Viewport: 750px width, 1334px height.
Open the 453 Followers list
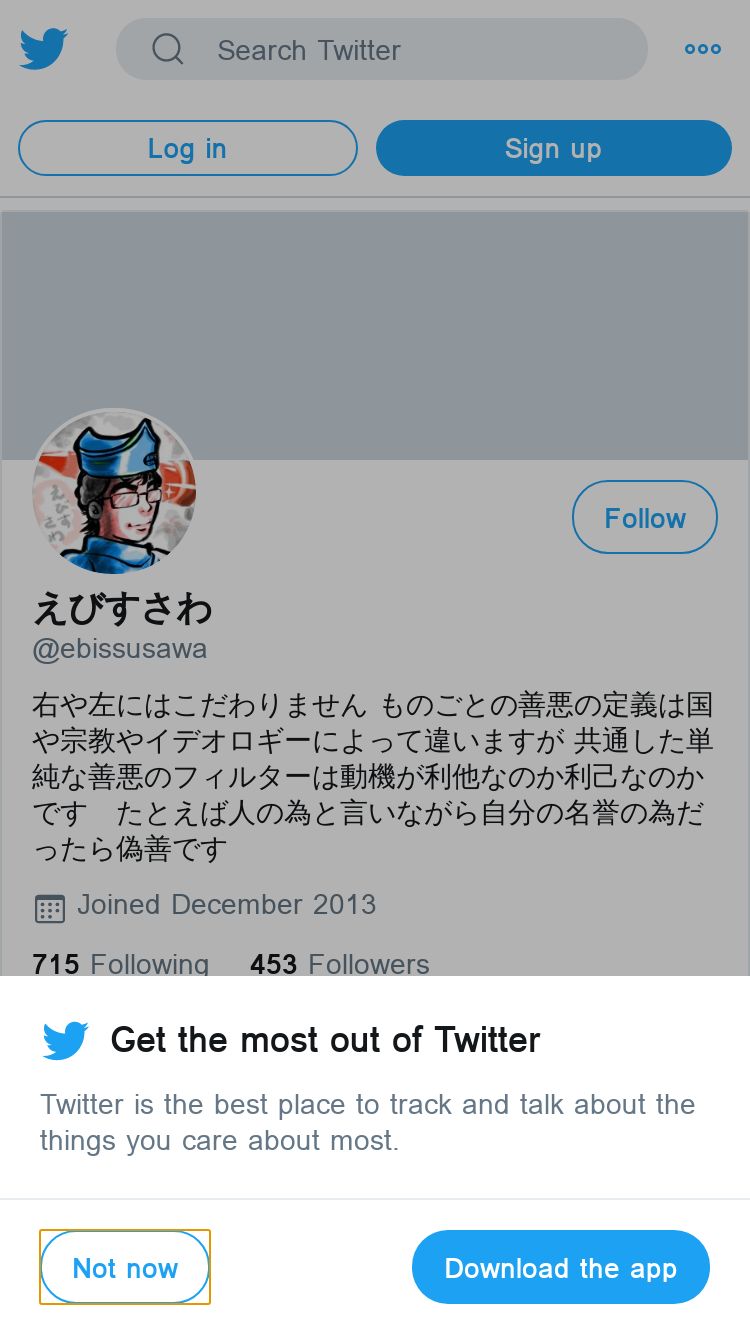coord(340,964)
